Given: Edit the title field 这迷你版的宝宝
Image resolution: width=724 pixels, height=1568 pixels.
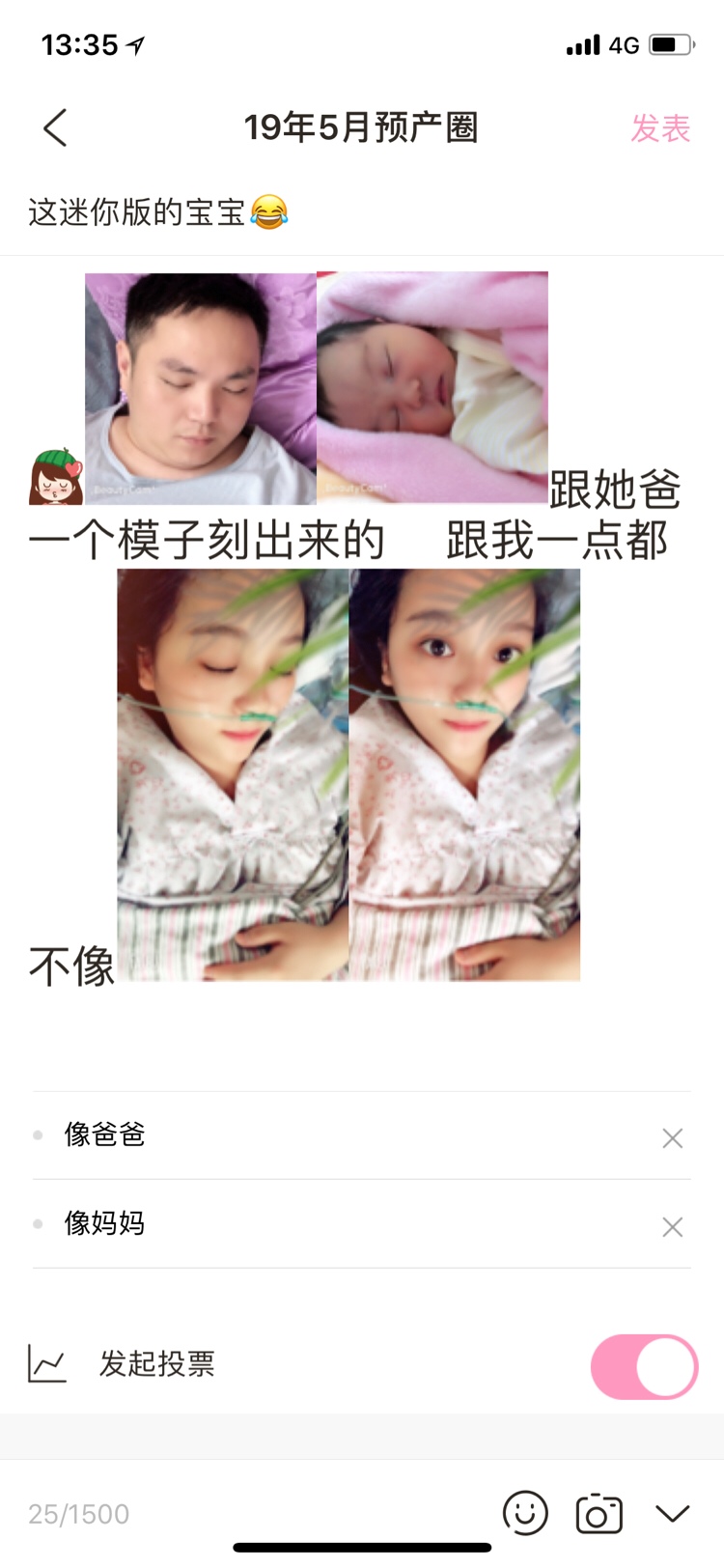Looking at the screenshot, I should [362, 211].
